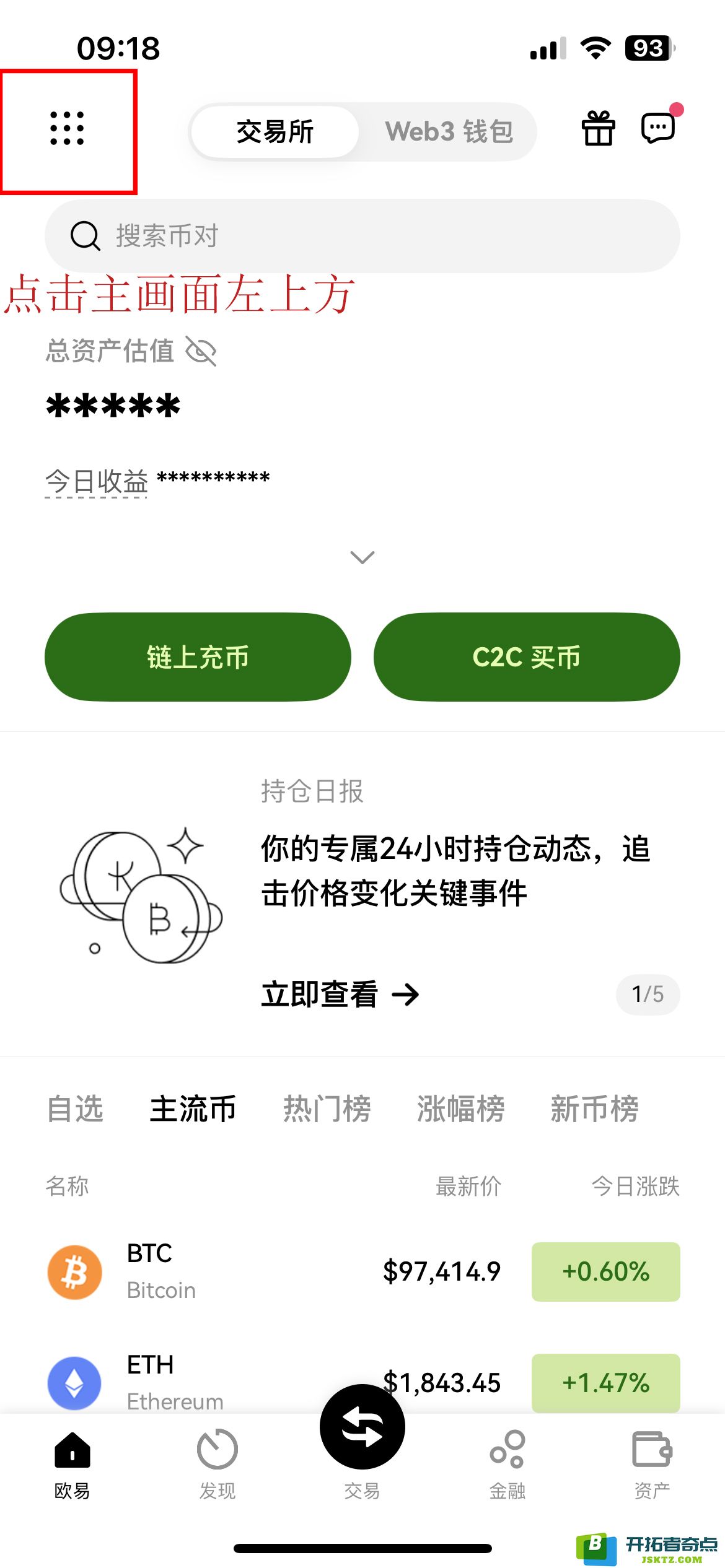Open 立即查看 for 持仓日报
725x1568 pixels.
pos(340,995)
